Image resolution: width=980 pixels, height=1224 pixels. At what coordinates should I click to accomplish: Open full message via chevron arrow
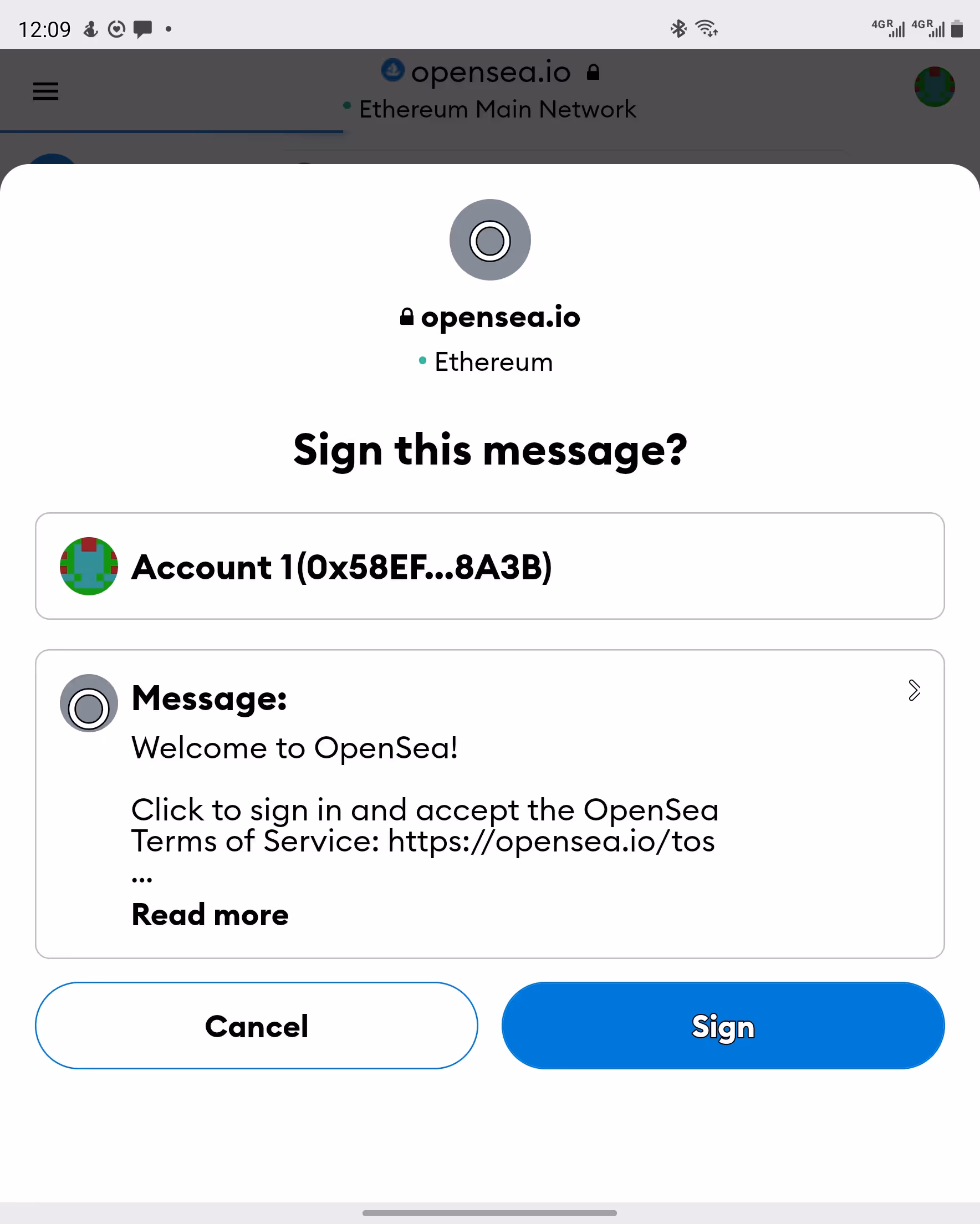tap(913, 690)
